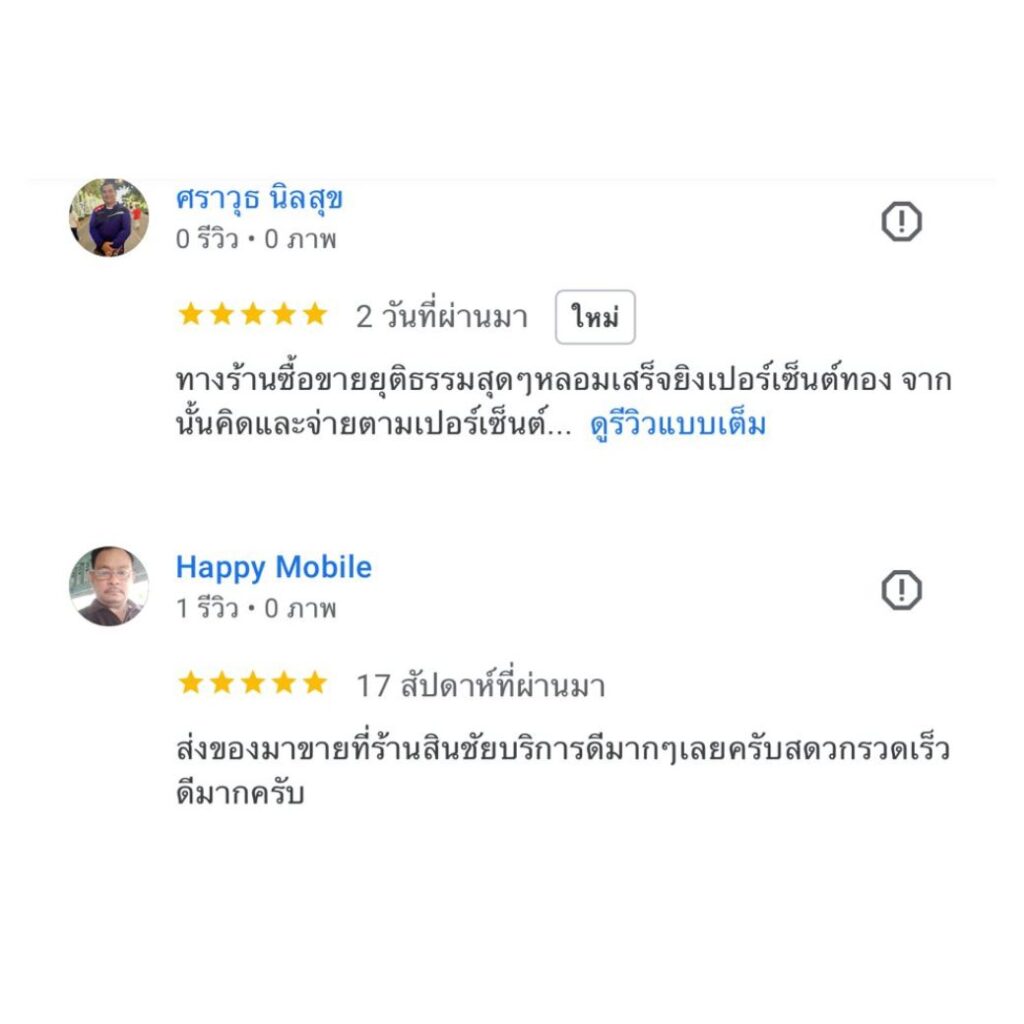Tap ศราวุธ นิลสุข's profile photo

click(109, 218)
